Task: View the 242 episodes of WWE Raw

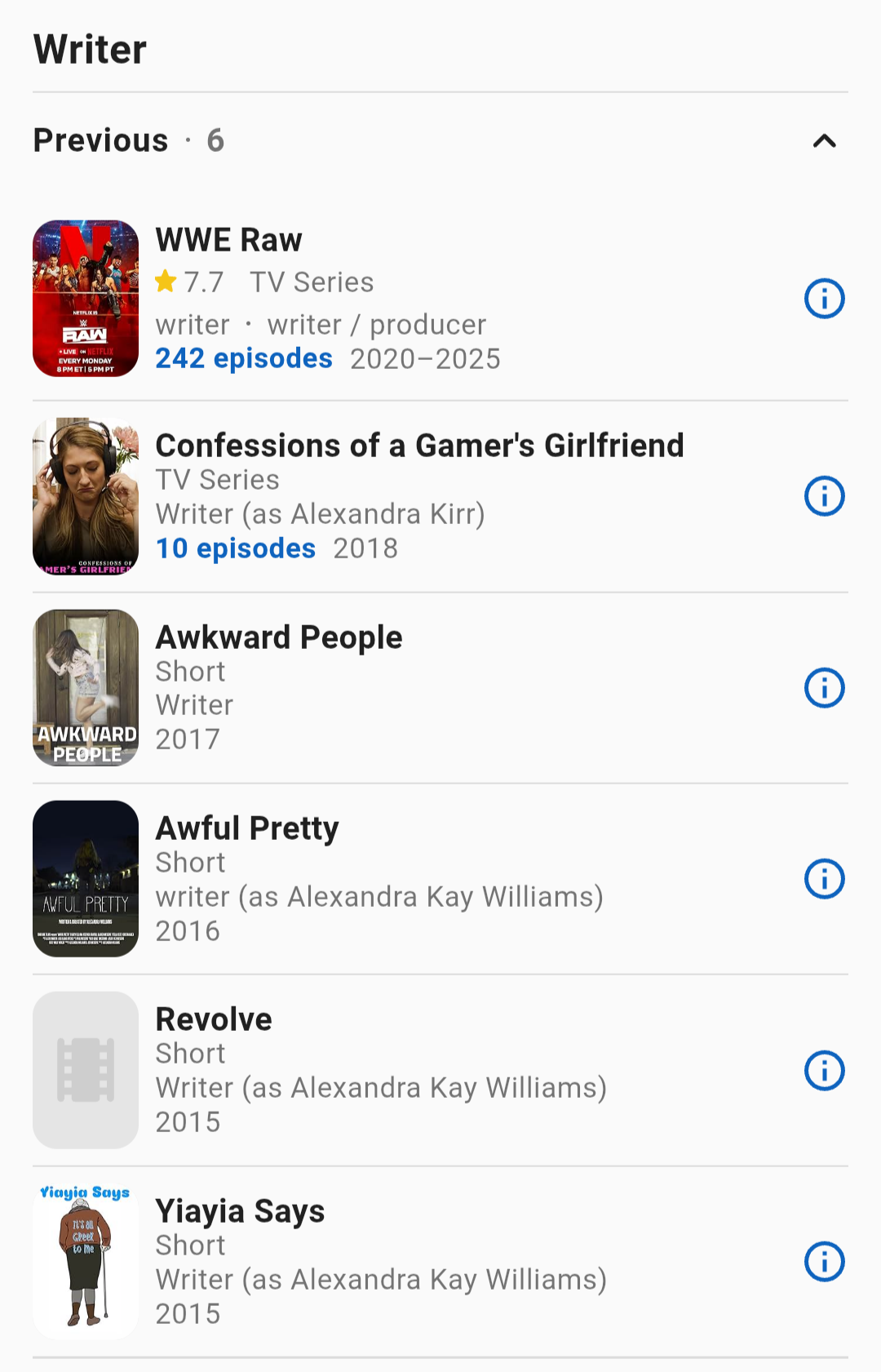Action: pos(244,358)
